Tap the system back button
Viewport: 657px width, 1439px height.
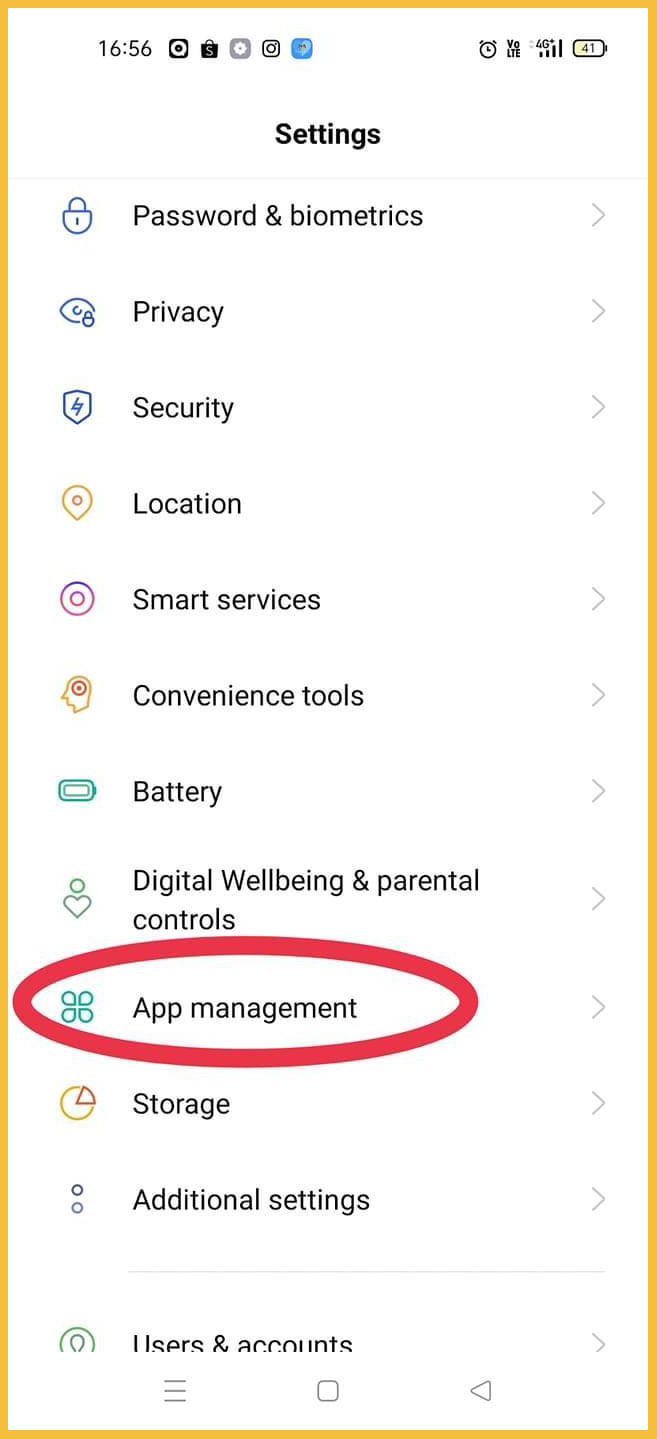(480, 1391)
